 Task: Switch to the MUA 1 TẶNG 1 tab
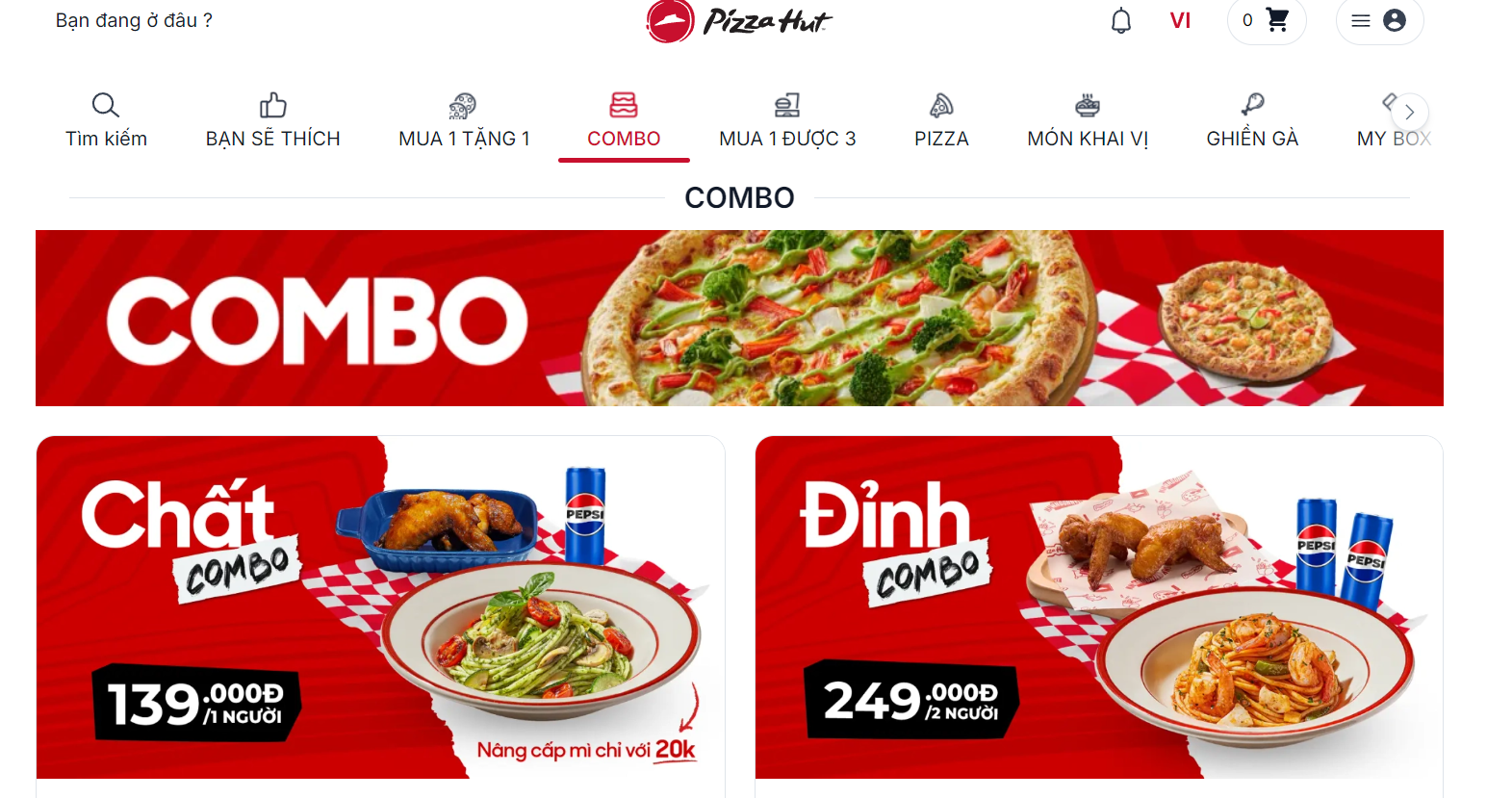click(464, 120)
